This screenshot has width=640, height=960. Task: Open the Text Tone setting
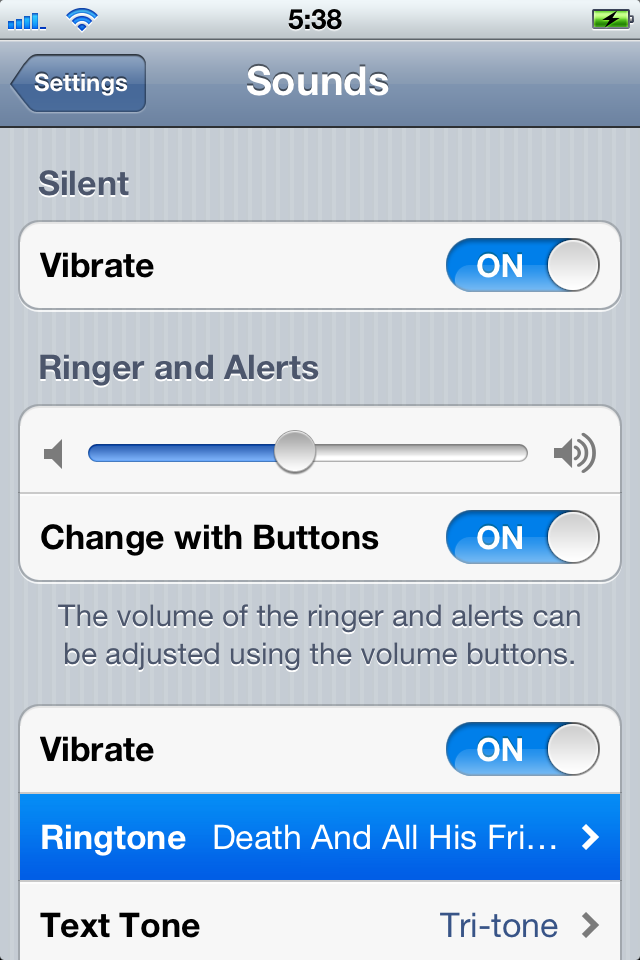tap(320, 925)
